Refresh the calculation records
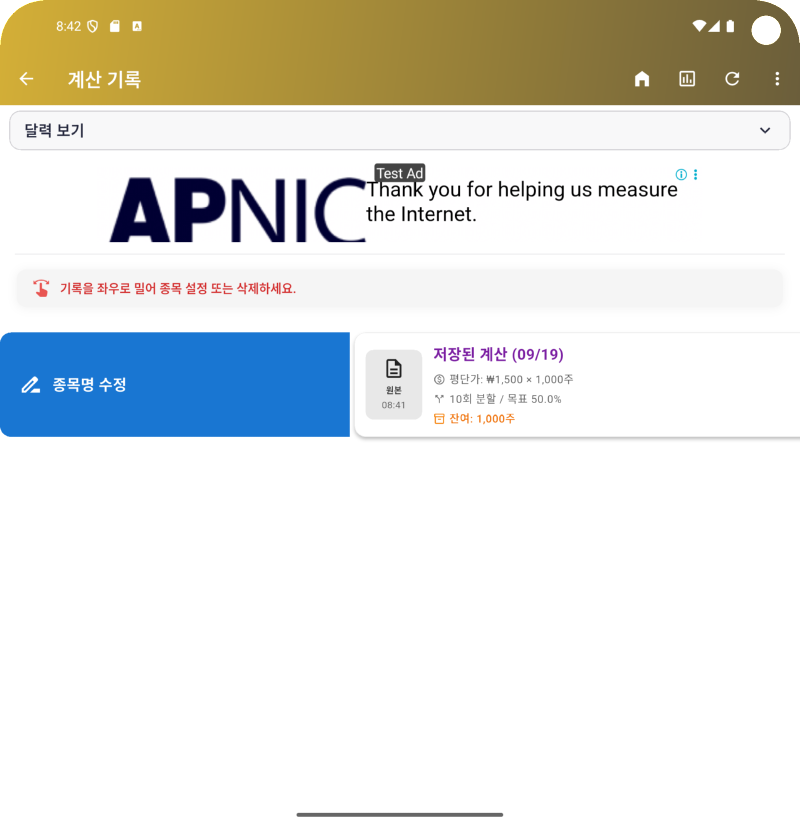 [x=732, y=79]
